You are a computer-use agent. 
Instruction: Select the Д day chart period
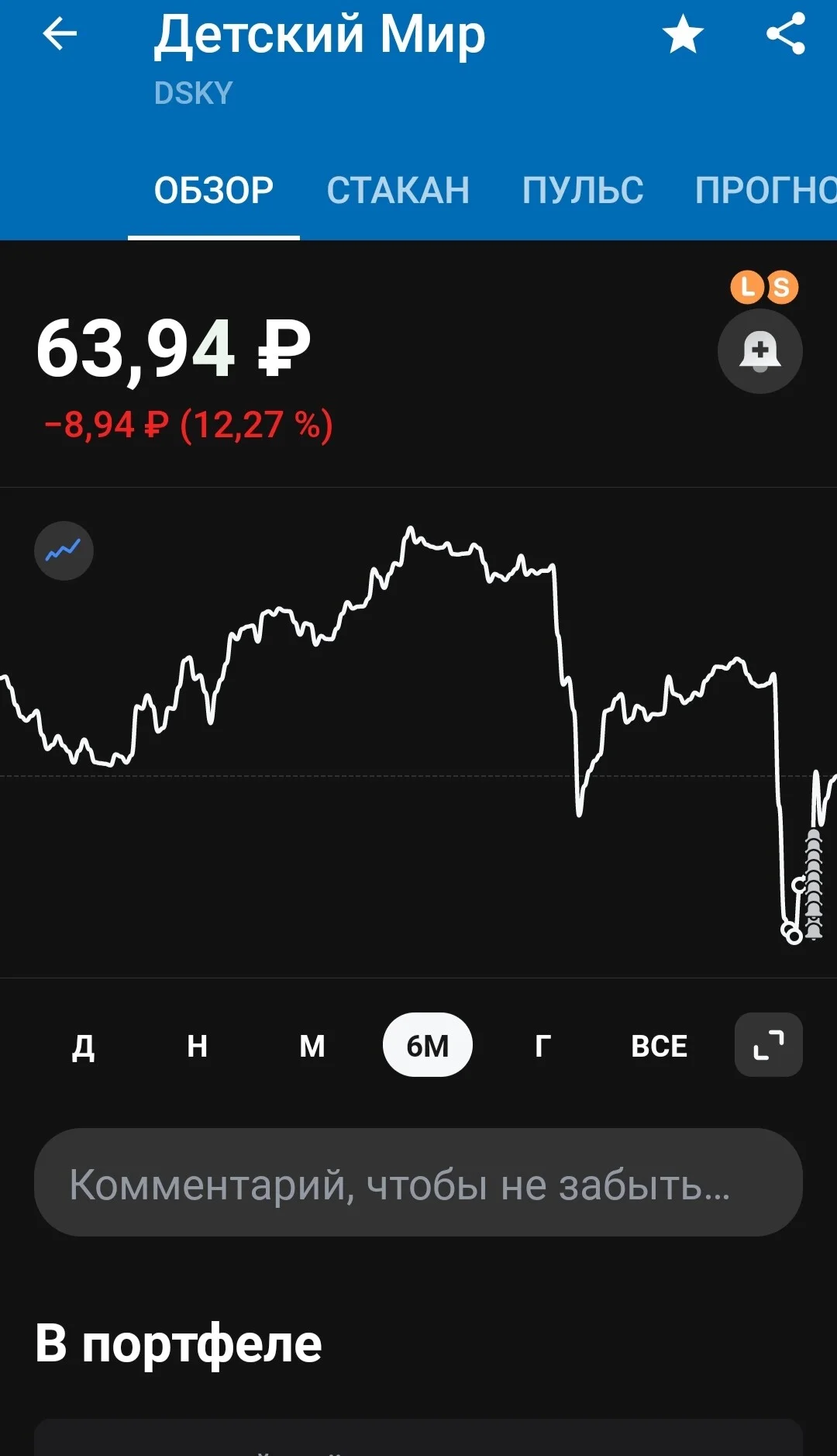pyautogui.click(x=83, y=1046)
